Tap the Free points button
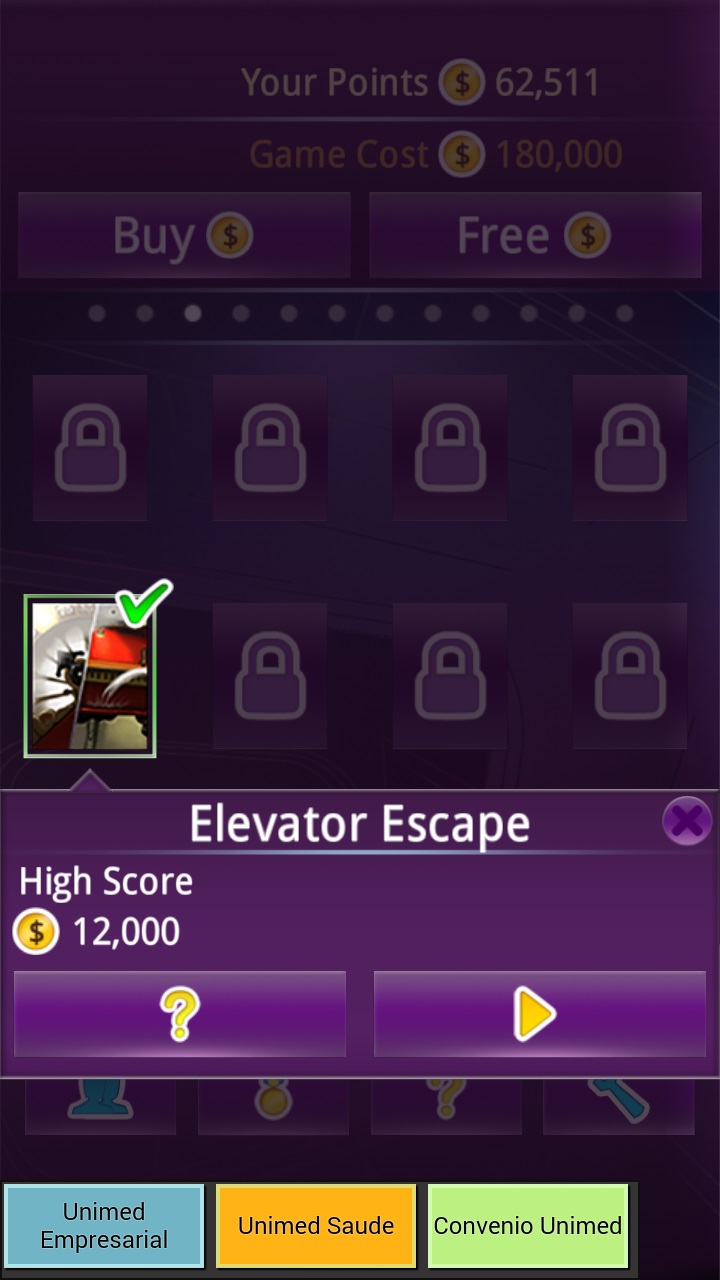 click(x=535, y=236)
